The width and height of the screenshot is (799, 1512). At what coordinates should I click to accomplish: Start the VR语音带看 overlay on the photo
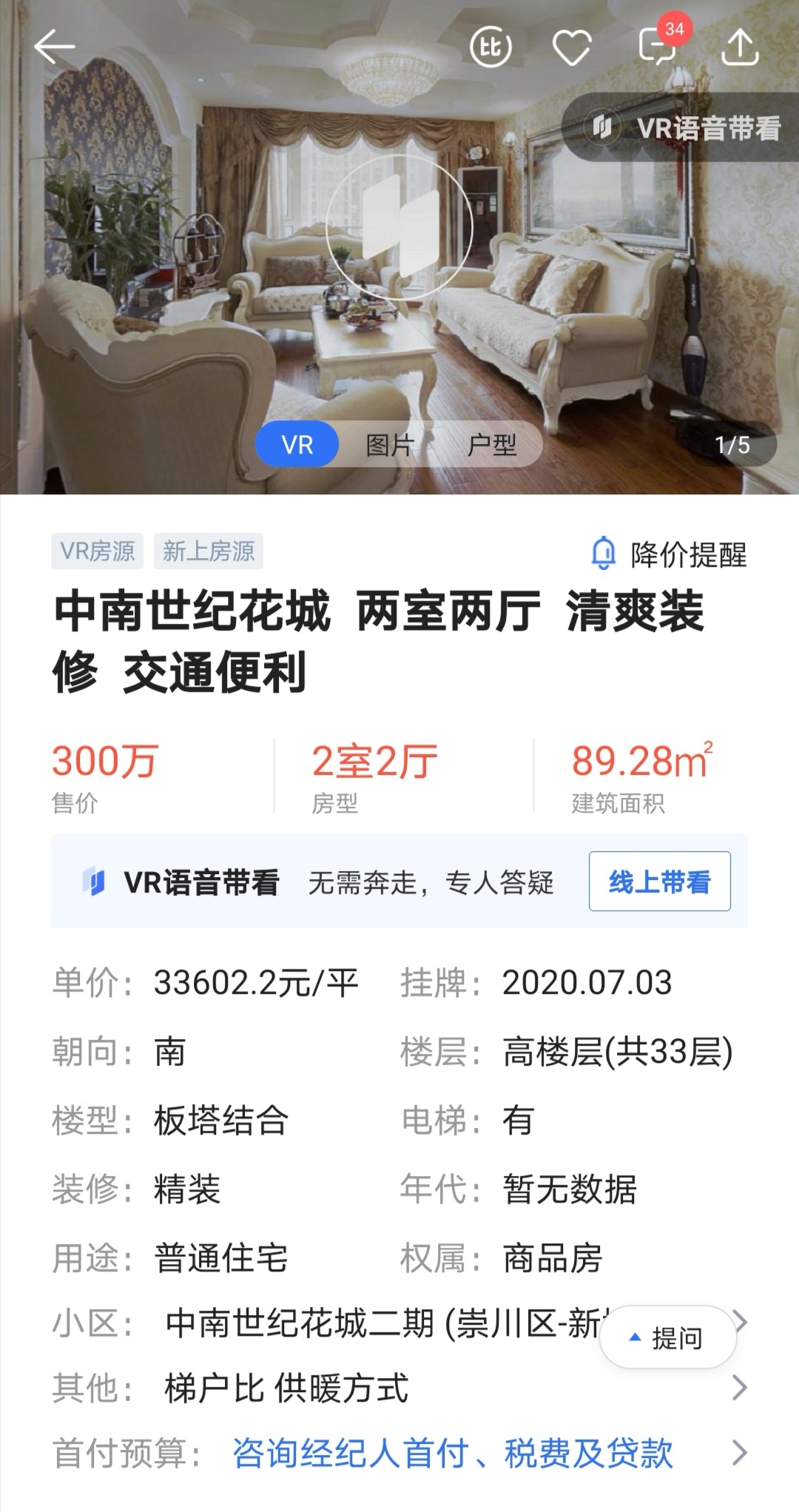pyautogui.click(x=683, y=127)
